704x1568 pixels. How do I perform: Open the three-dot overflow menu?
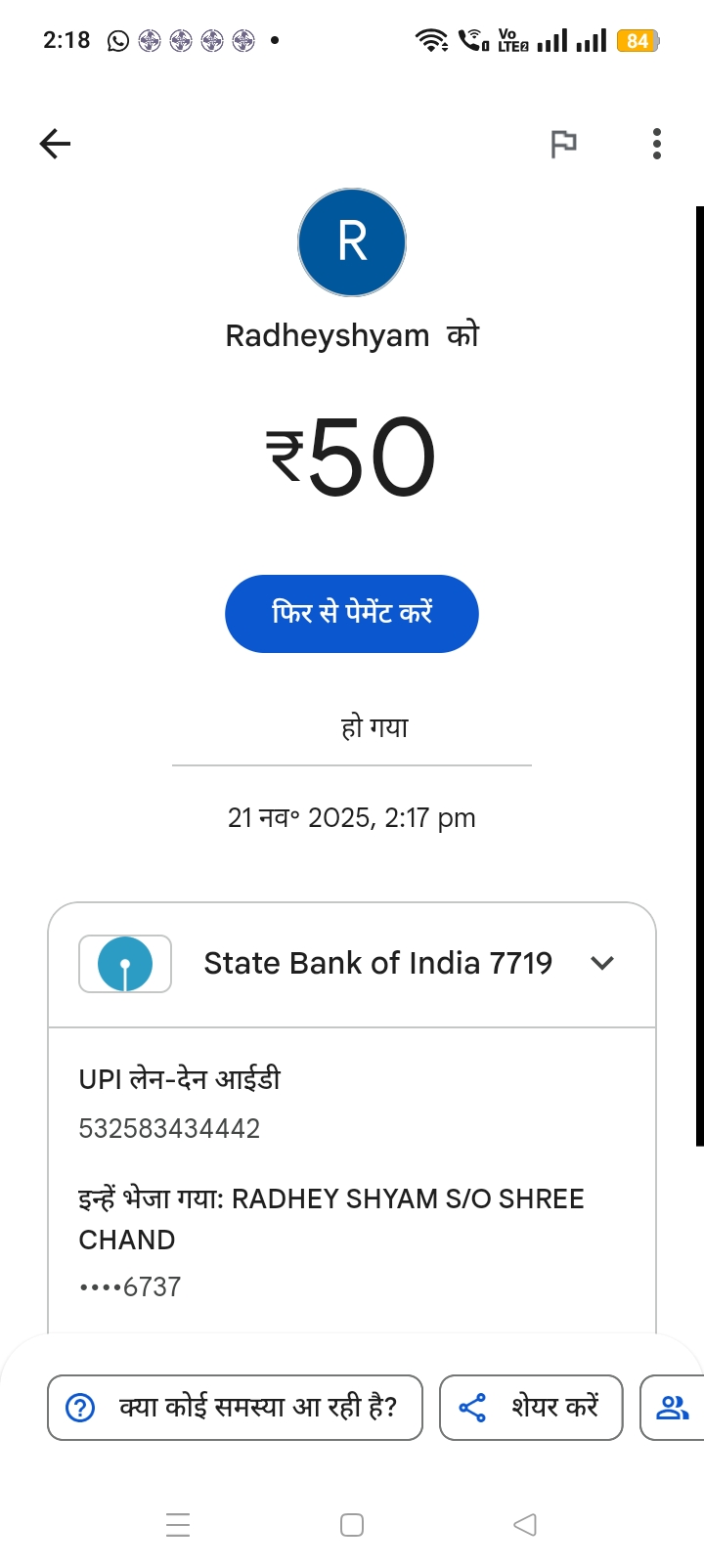(656, 145)
